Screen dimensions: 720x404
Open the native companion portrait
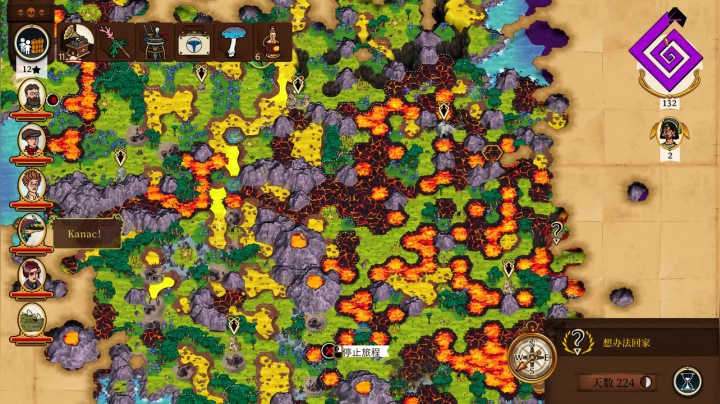pos(669,131)
